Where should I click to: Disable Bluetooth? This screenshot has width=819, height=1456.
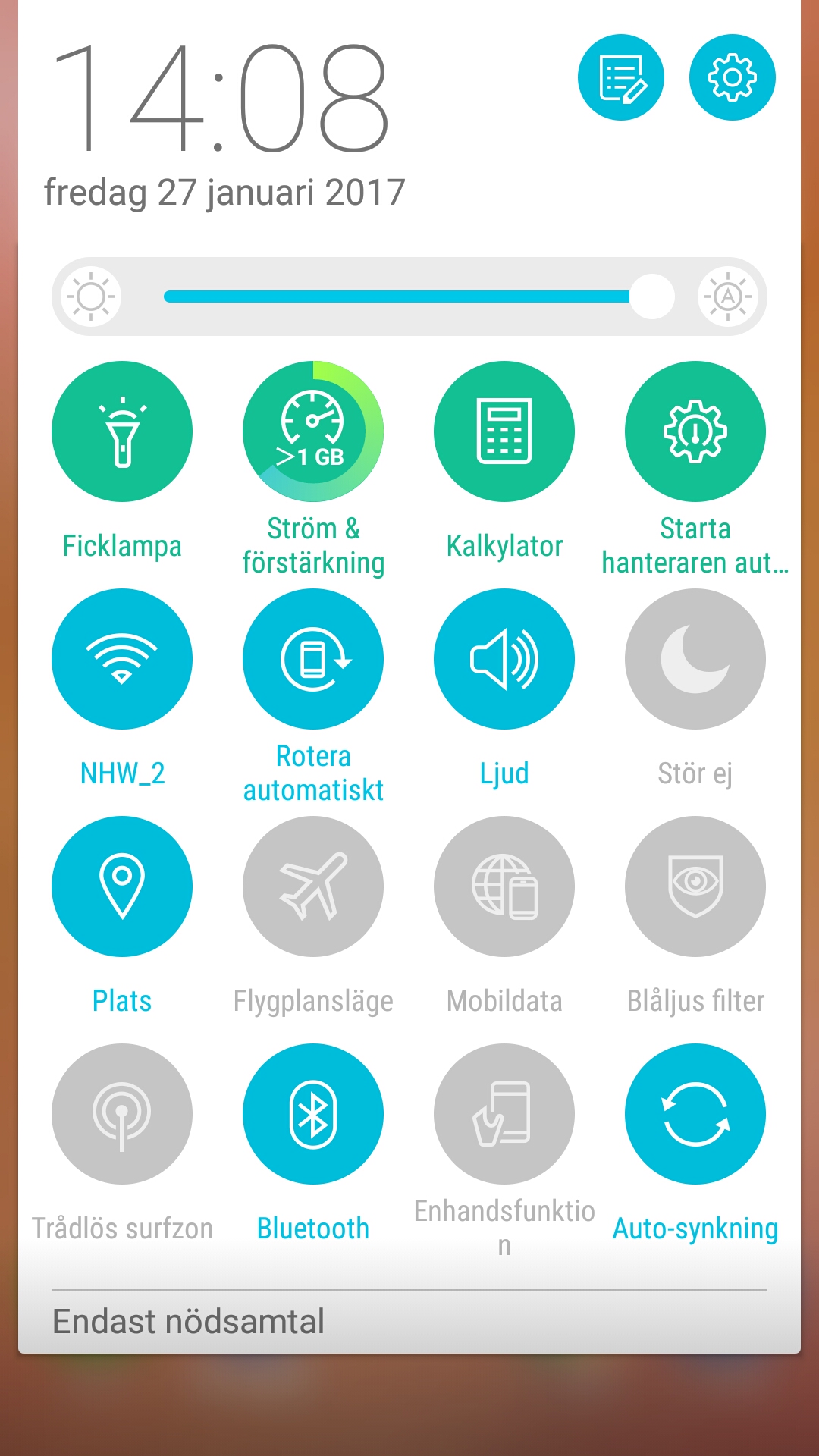point(313,1114)
